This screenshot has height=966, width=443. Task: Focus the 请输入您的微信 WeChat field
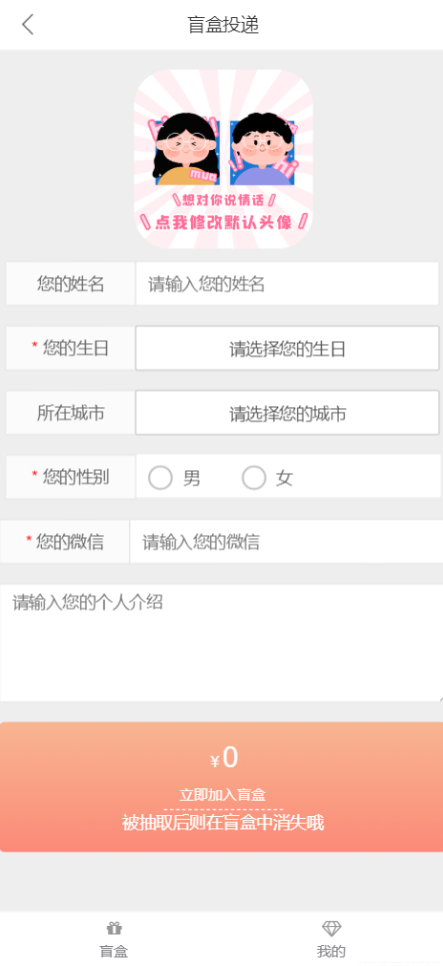point(286,542)
